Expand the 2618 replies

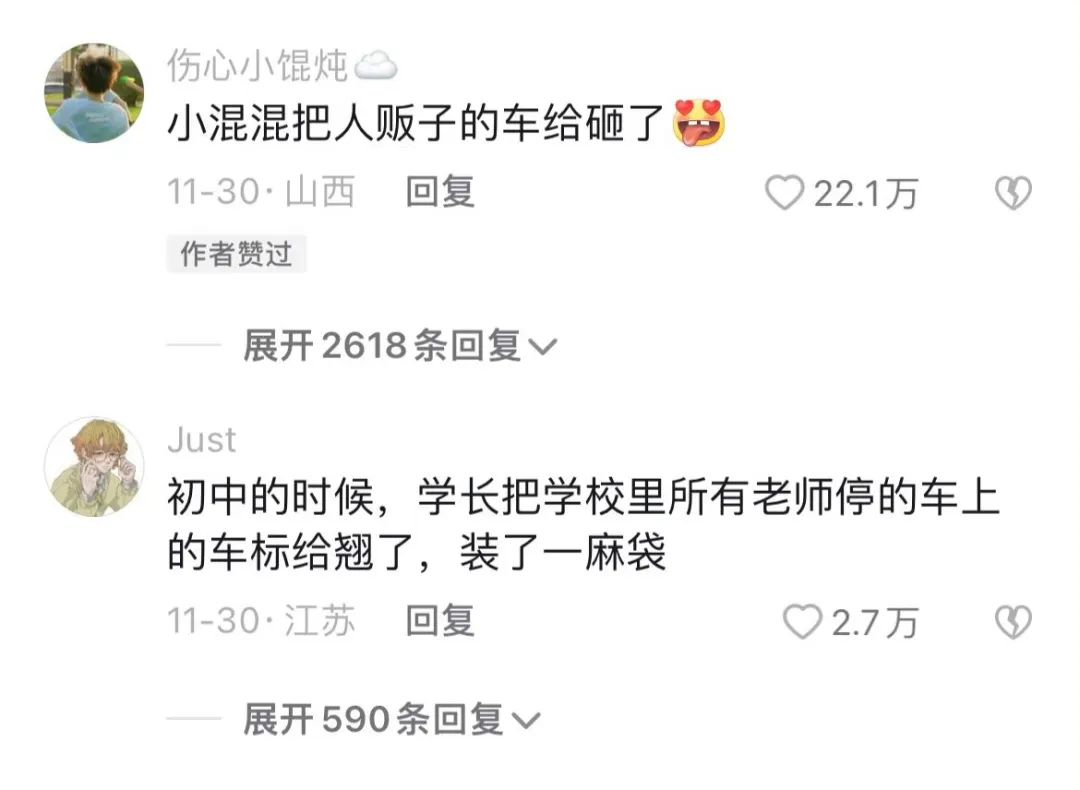(398, 346)
